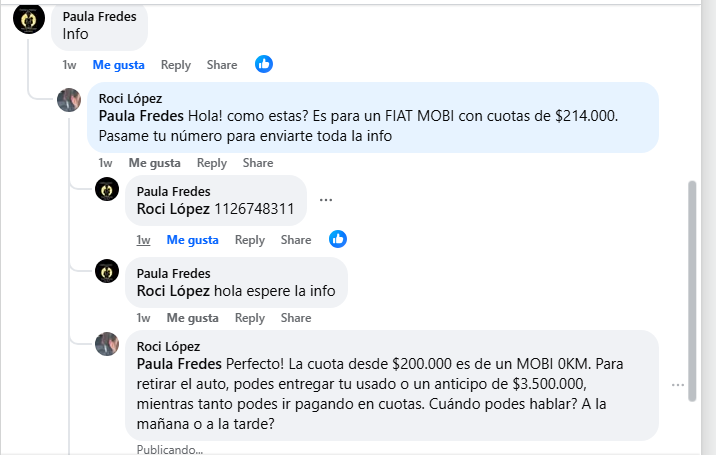Open the options menu beside the 1126748311 comment
Viewport: 716px width, 455px height.
(325, 200)
